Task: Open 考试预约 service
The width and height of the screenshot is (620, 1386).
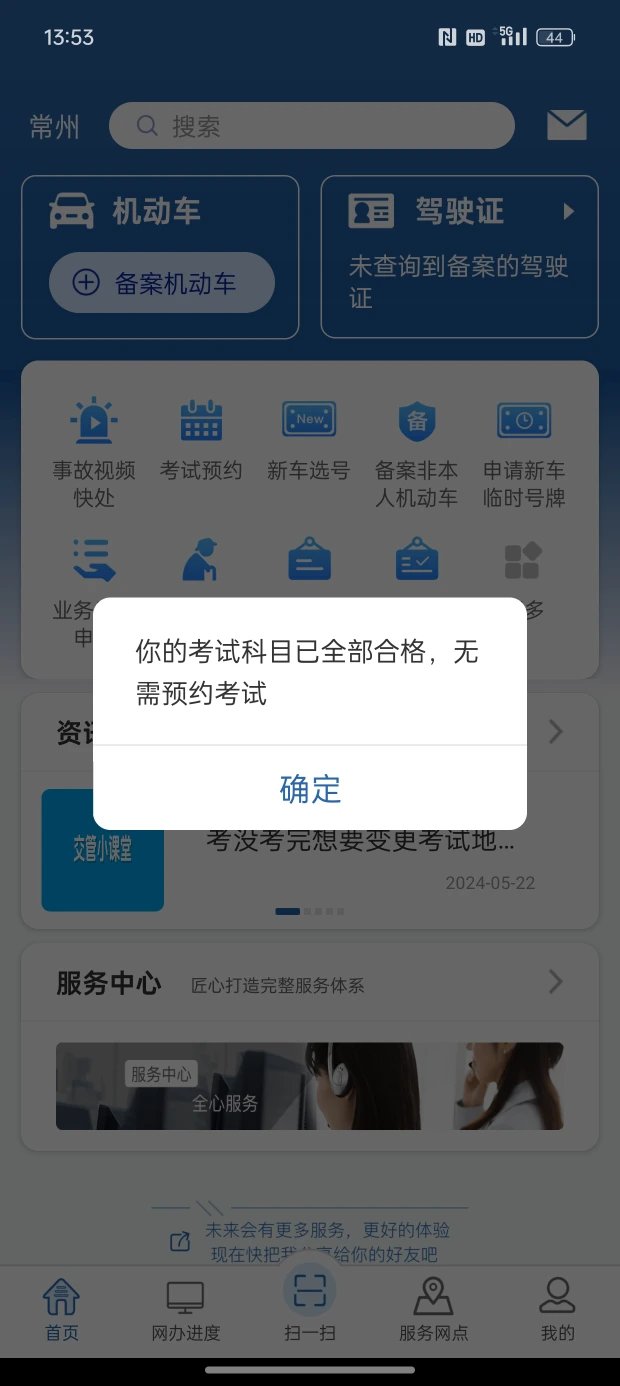Action: pos(201,442)
